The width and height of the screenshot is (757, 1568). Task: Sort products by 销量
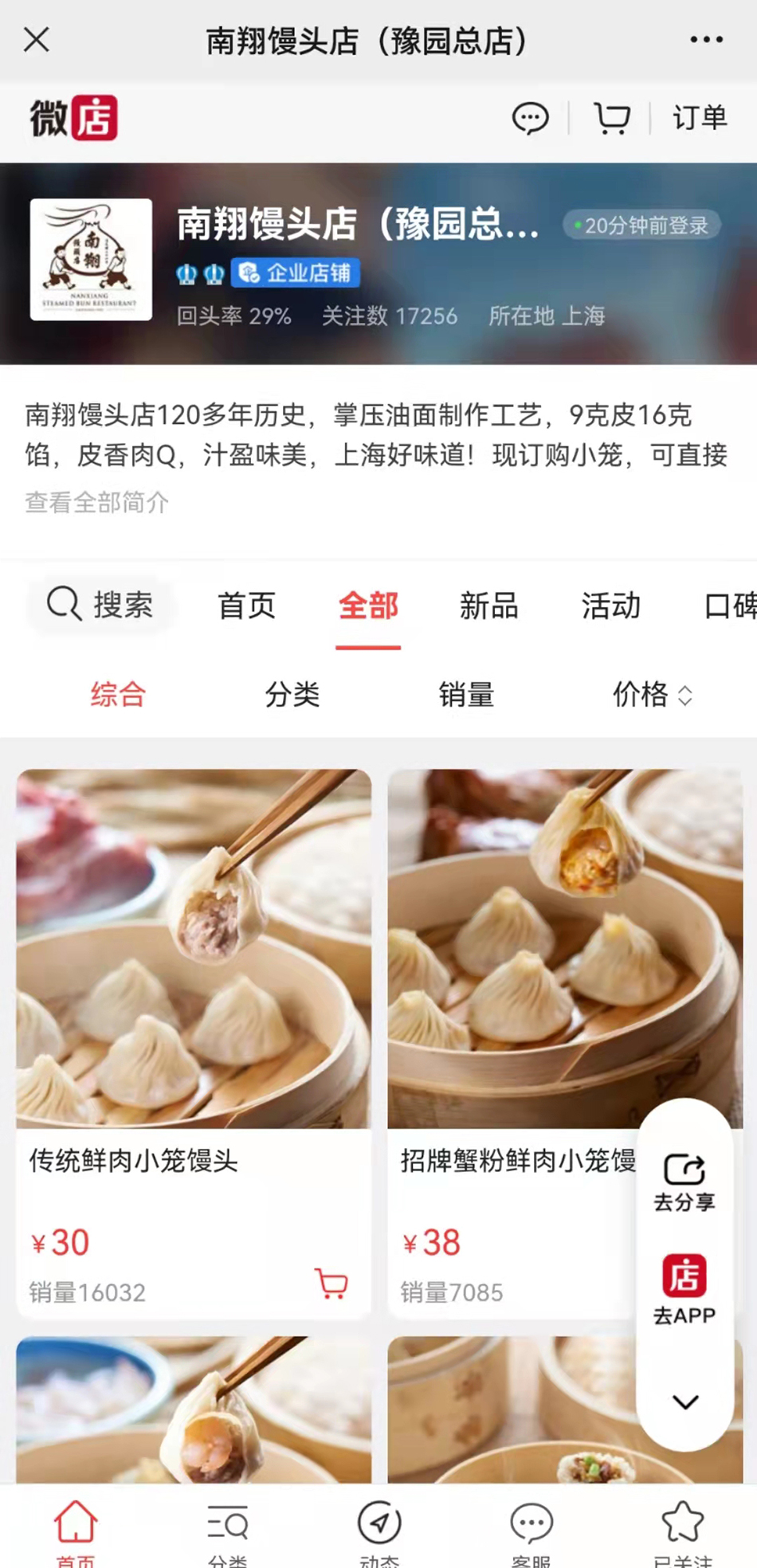[466, 695]
